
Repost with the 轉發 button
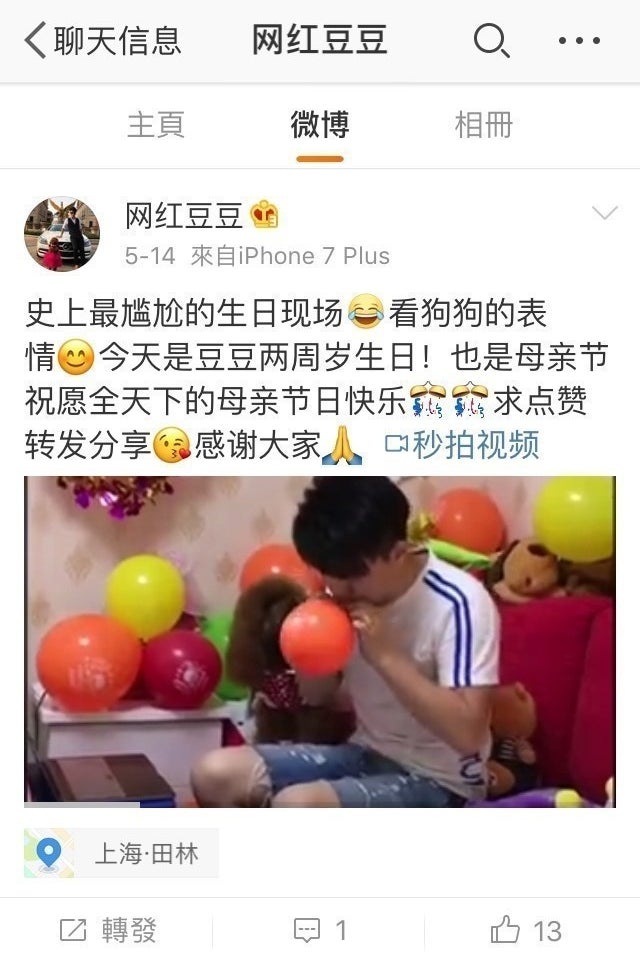[x=108, y=931]
